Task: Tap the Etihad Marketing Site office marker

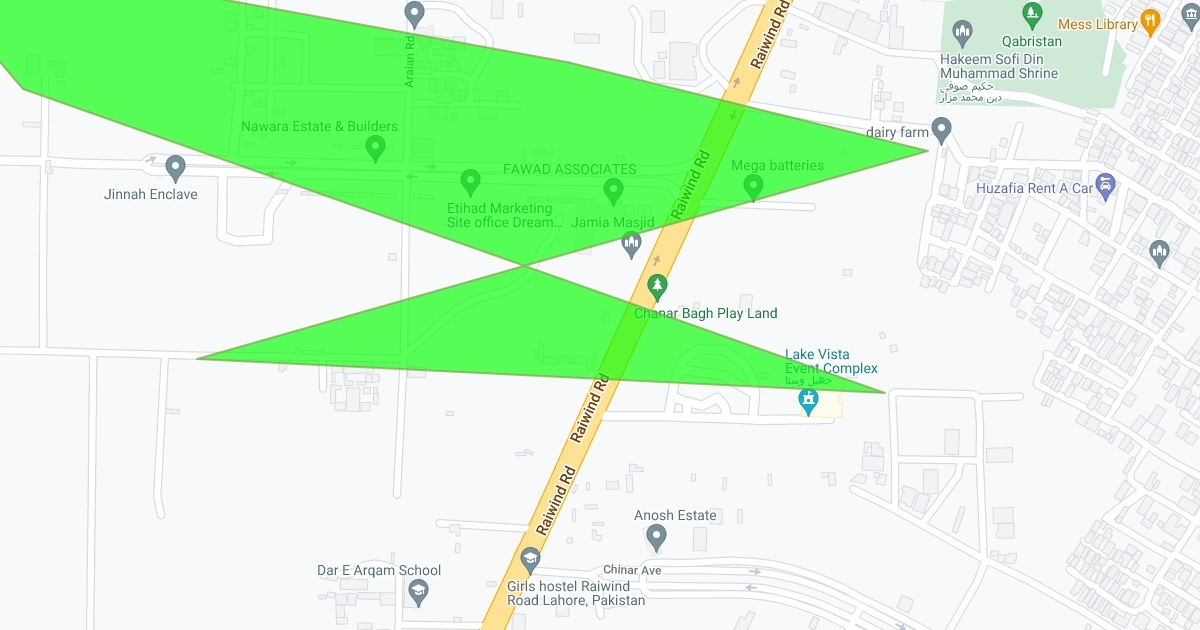Action: coord(470,182)
